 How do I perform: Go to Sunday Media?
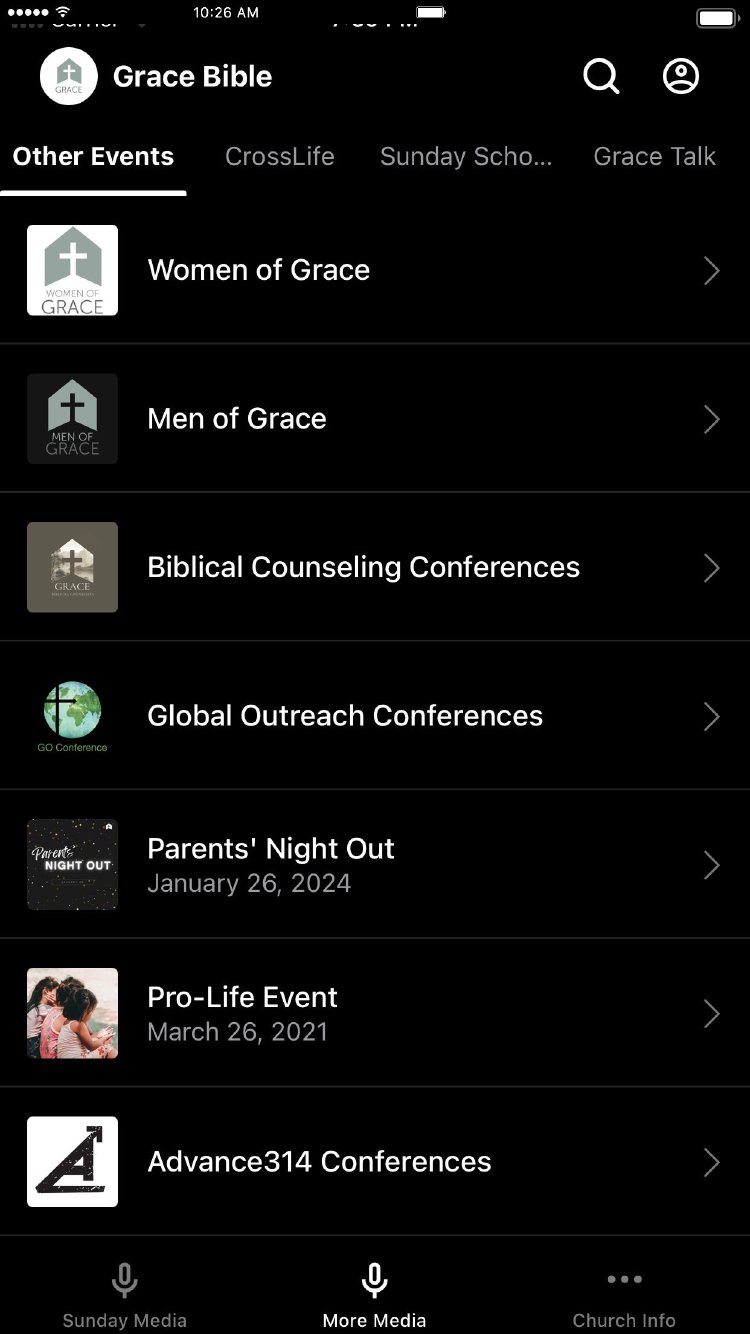click(125, 1295)
